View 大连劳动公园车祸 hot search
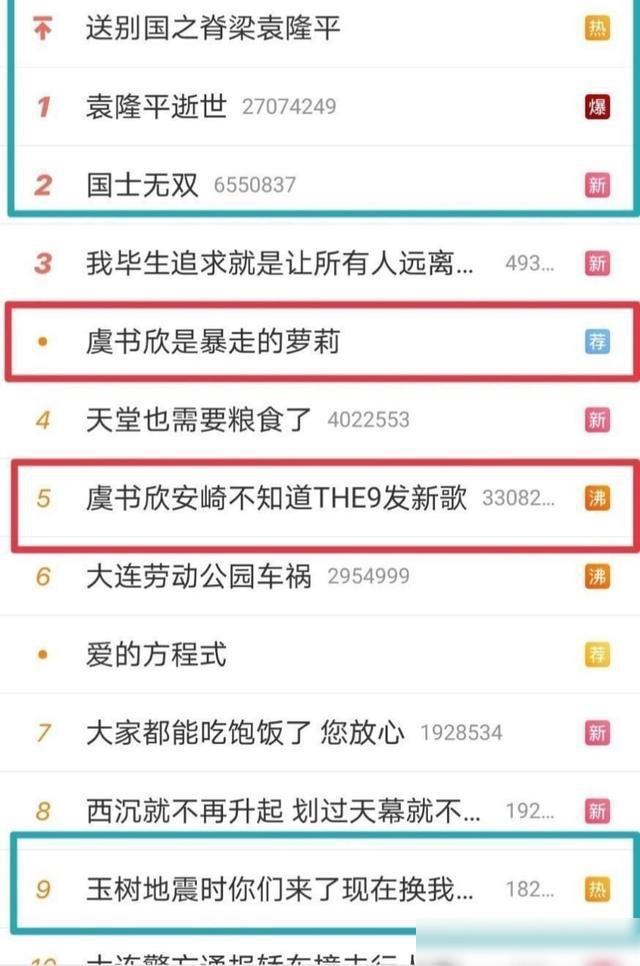This screenshot has height=966, width=640. click(x=199, y=576)
